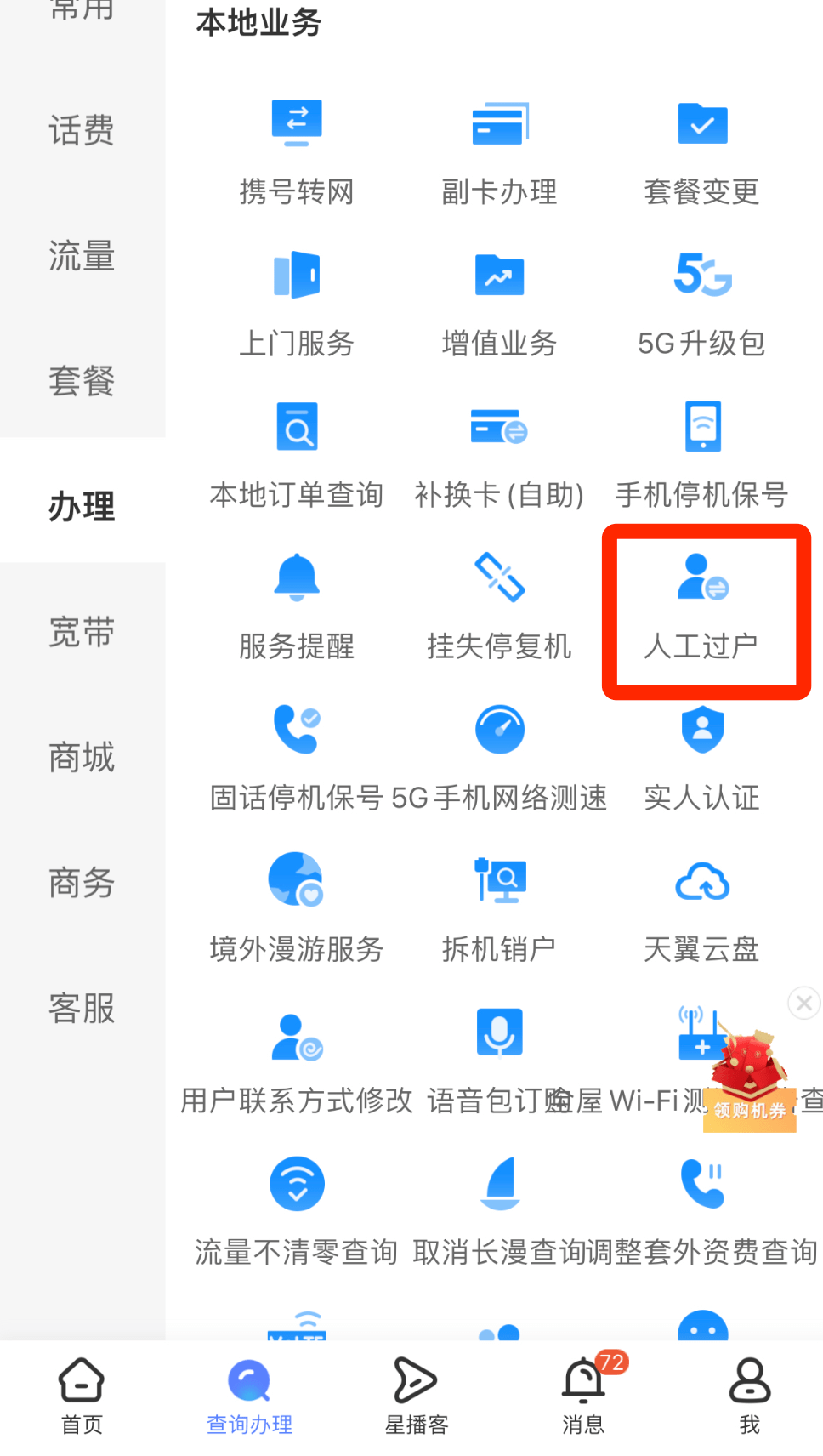Open 挂失停复机

(x=499, y=606)
